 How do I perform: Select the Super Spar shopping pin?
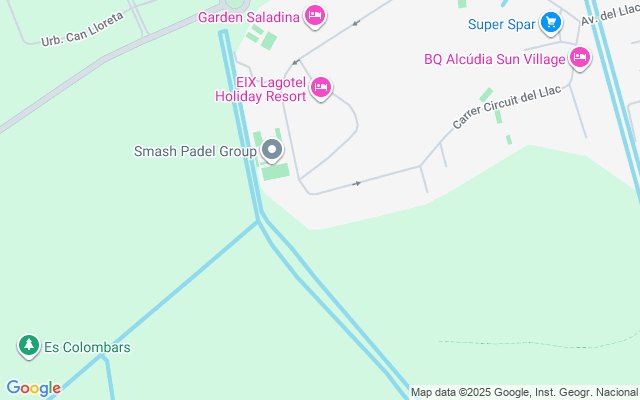tap(550, 22)
